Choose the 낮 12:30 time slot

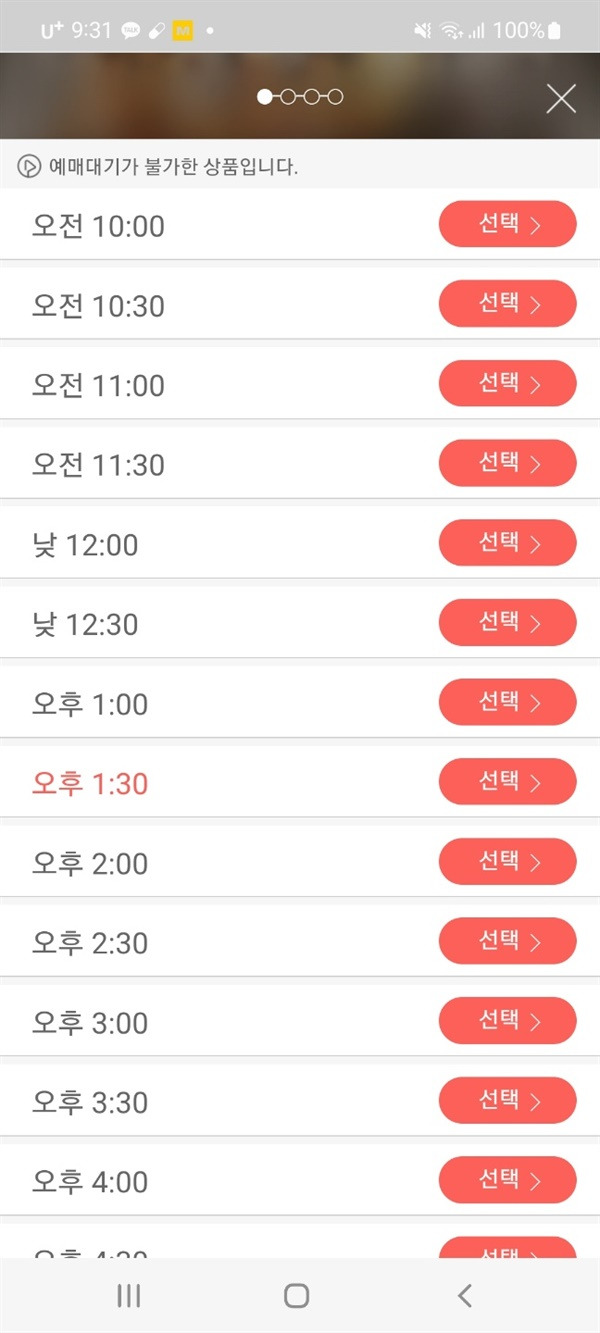(x=507, y=622)
